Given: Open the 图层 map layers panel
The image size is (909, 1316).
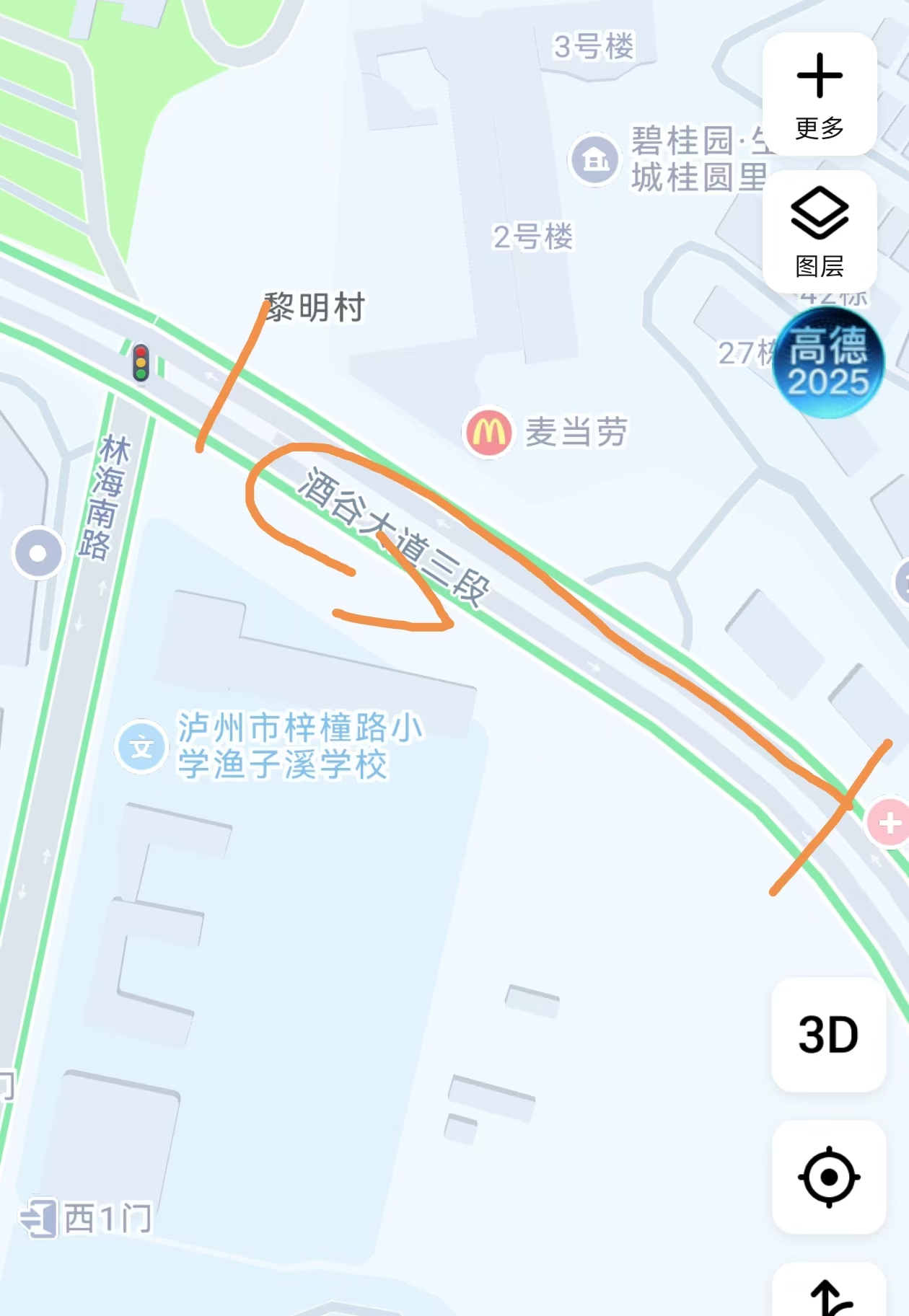Looking at the screenshot, I should pos(820,232).
